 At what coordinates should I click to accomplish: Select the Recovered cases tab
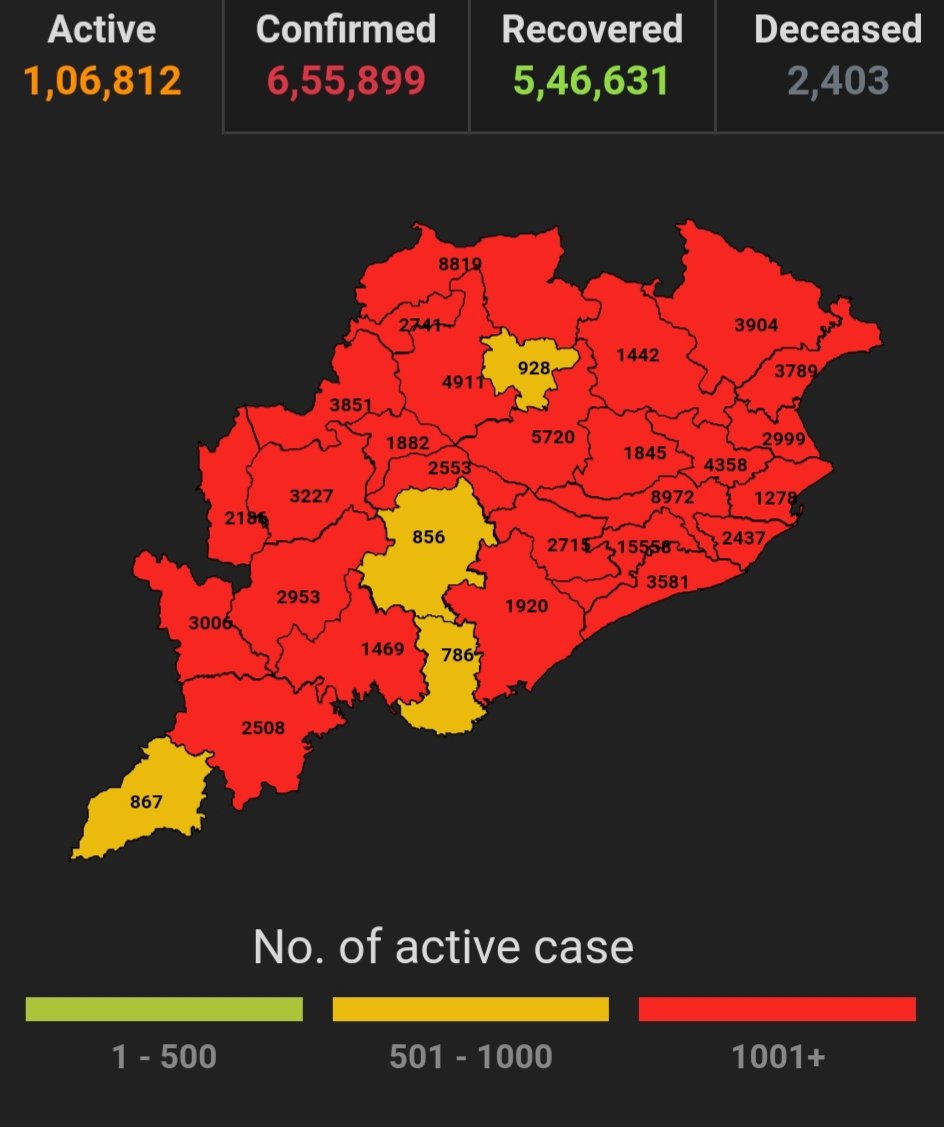click(592, 56)
